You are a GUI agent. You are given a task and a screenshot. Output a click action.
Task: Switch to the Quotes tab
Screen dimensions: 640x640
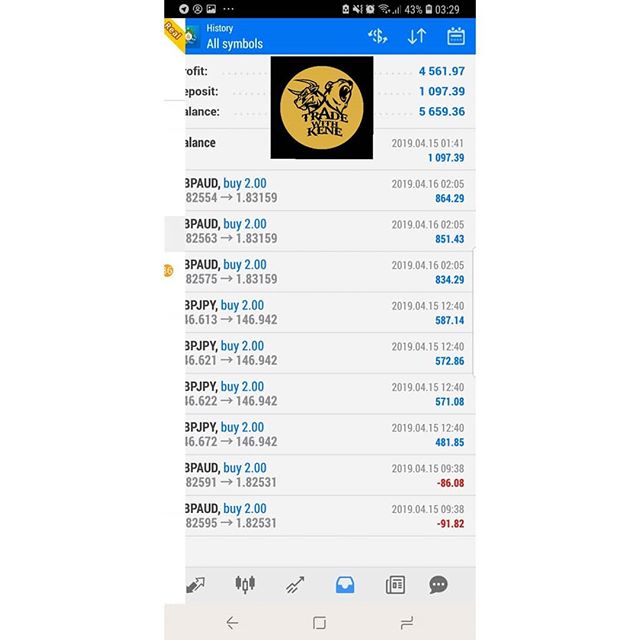coord(196,585)
